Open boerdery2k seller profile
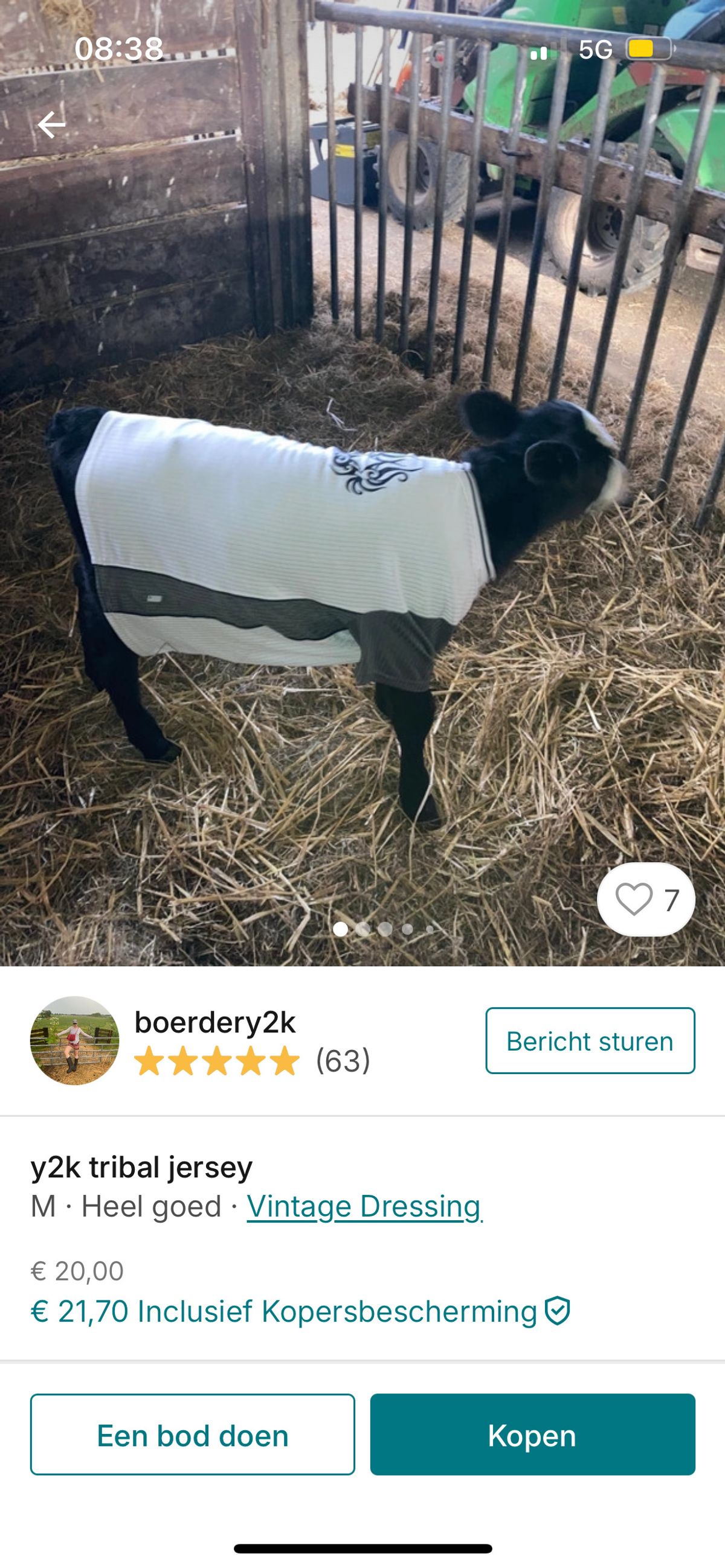The width and height of the screenshot is (725, 1568). tap(214, 1023)
